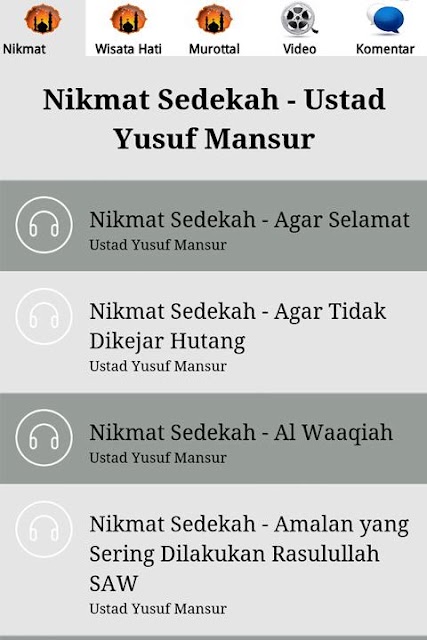
Task: Switch to the Wisata Hati tab
Action: [128, 28]
